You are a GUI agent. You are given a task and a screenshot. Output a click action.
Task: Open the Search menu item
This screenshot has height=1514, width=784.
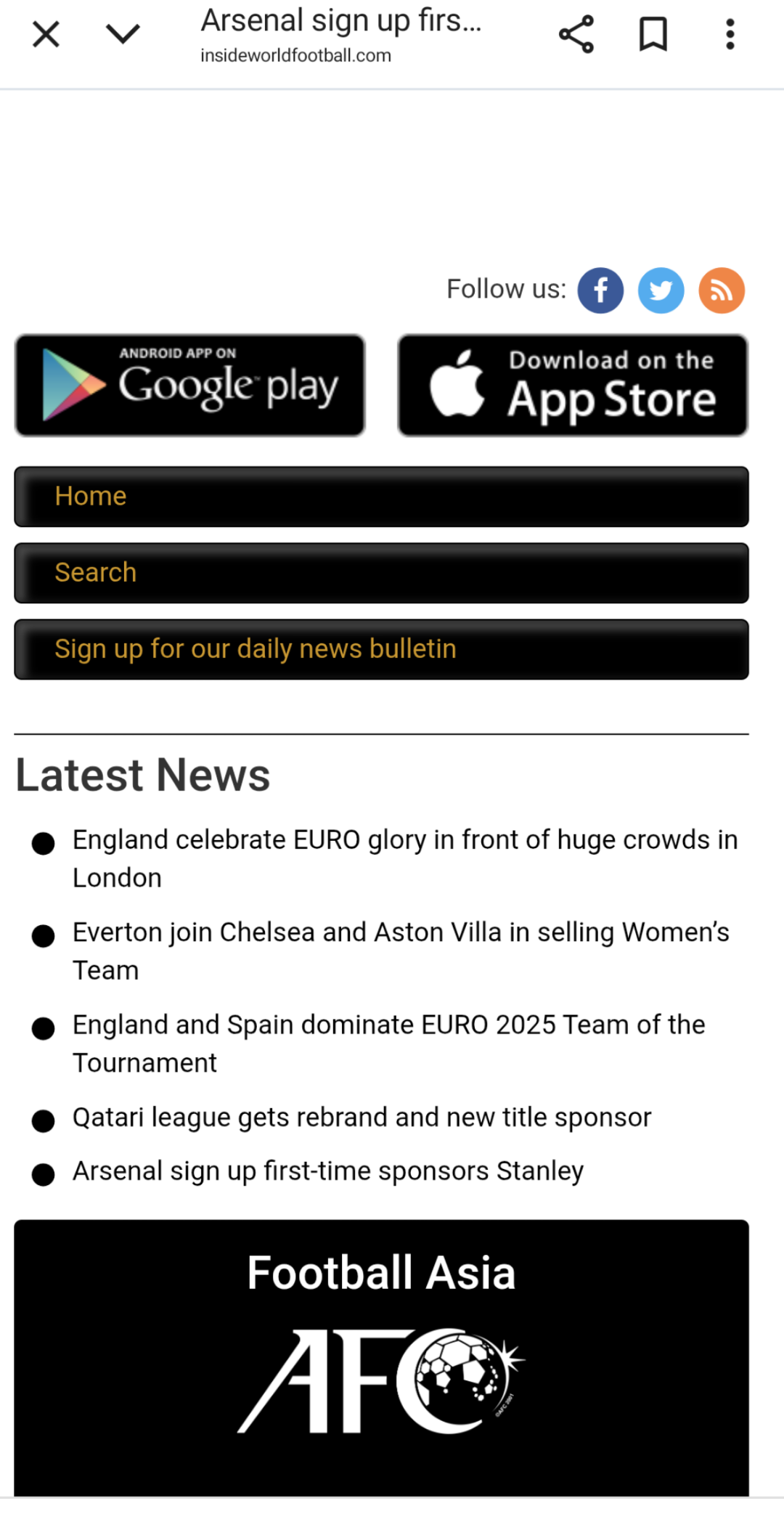[381, 573]
